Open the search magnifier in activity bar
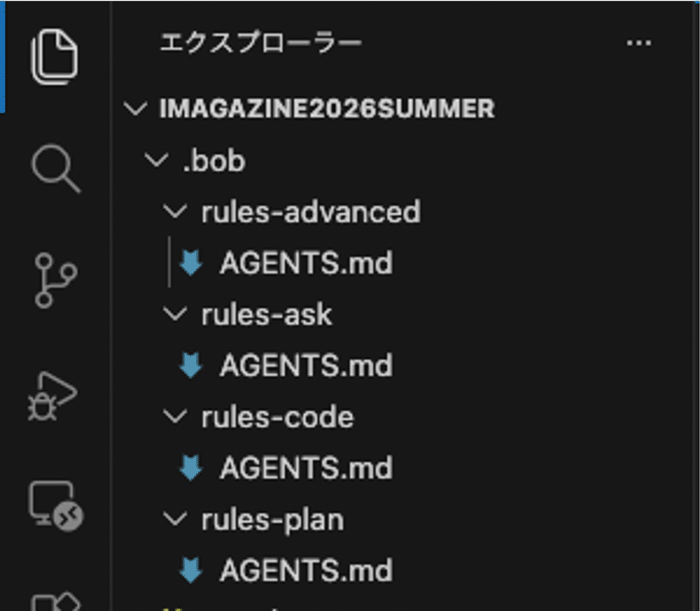Viewport: 700px width, 611px height. click(56, 168)
